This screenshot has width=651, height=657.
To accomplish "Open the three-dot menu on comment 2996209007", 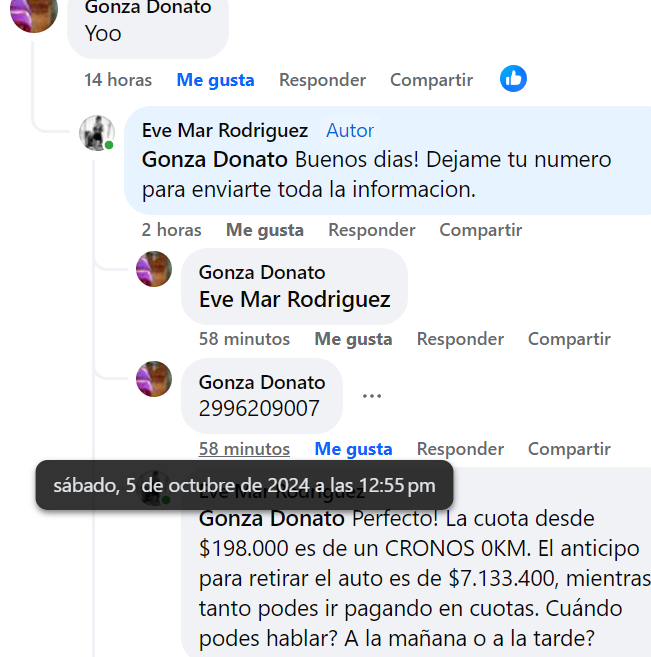I will tap(372, 396).
